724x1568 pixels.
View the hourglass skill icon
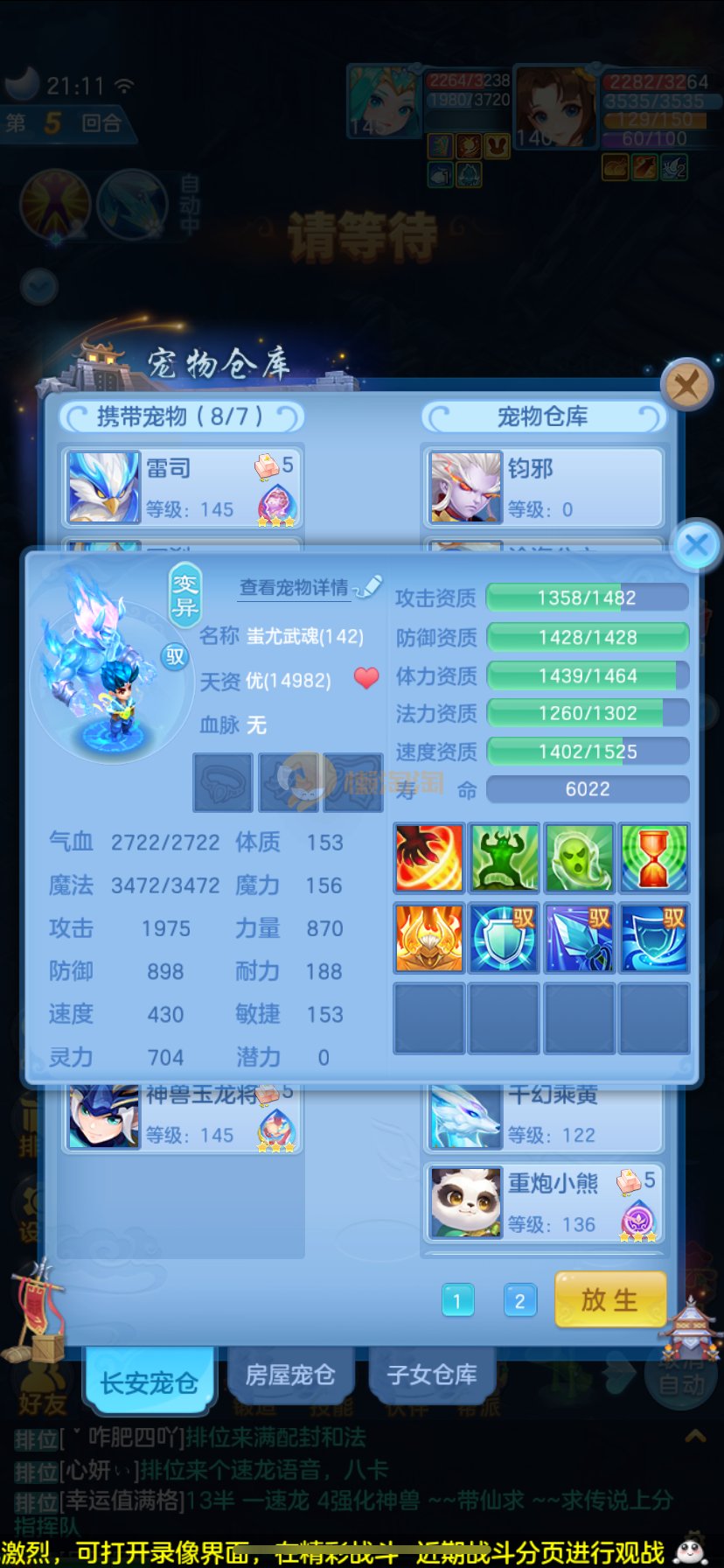(x=654, y=857)
